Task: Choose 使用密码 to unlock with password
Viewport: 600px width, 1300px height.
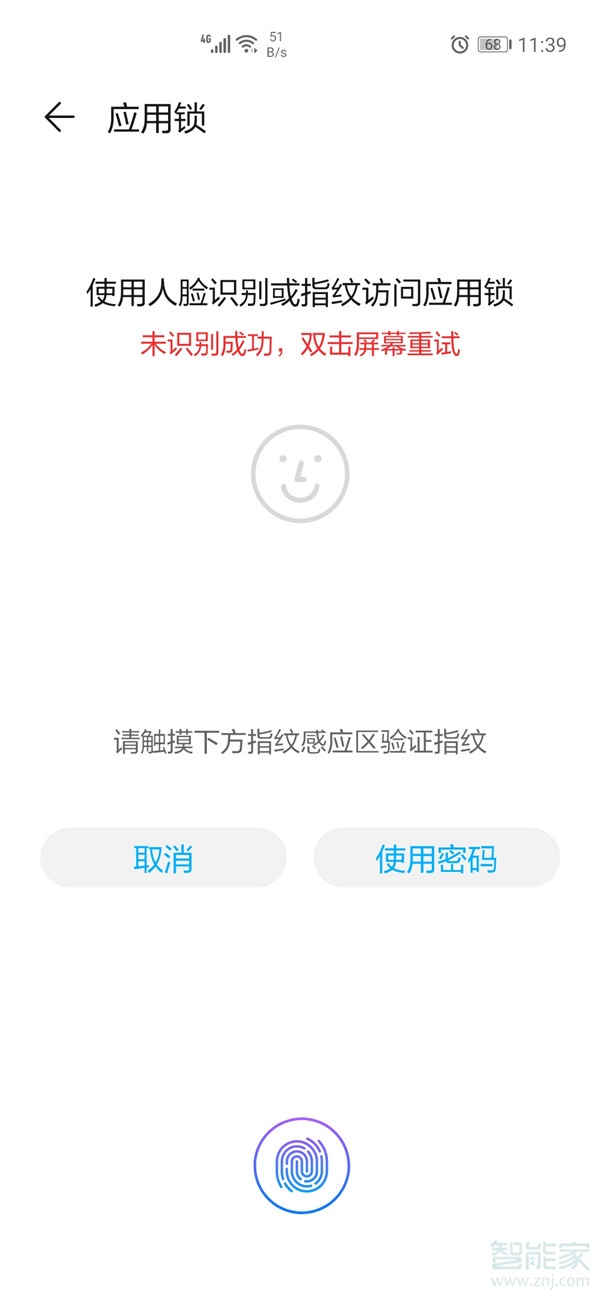Action: [436, 858]
